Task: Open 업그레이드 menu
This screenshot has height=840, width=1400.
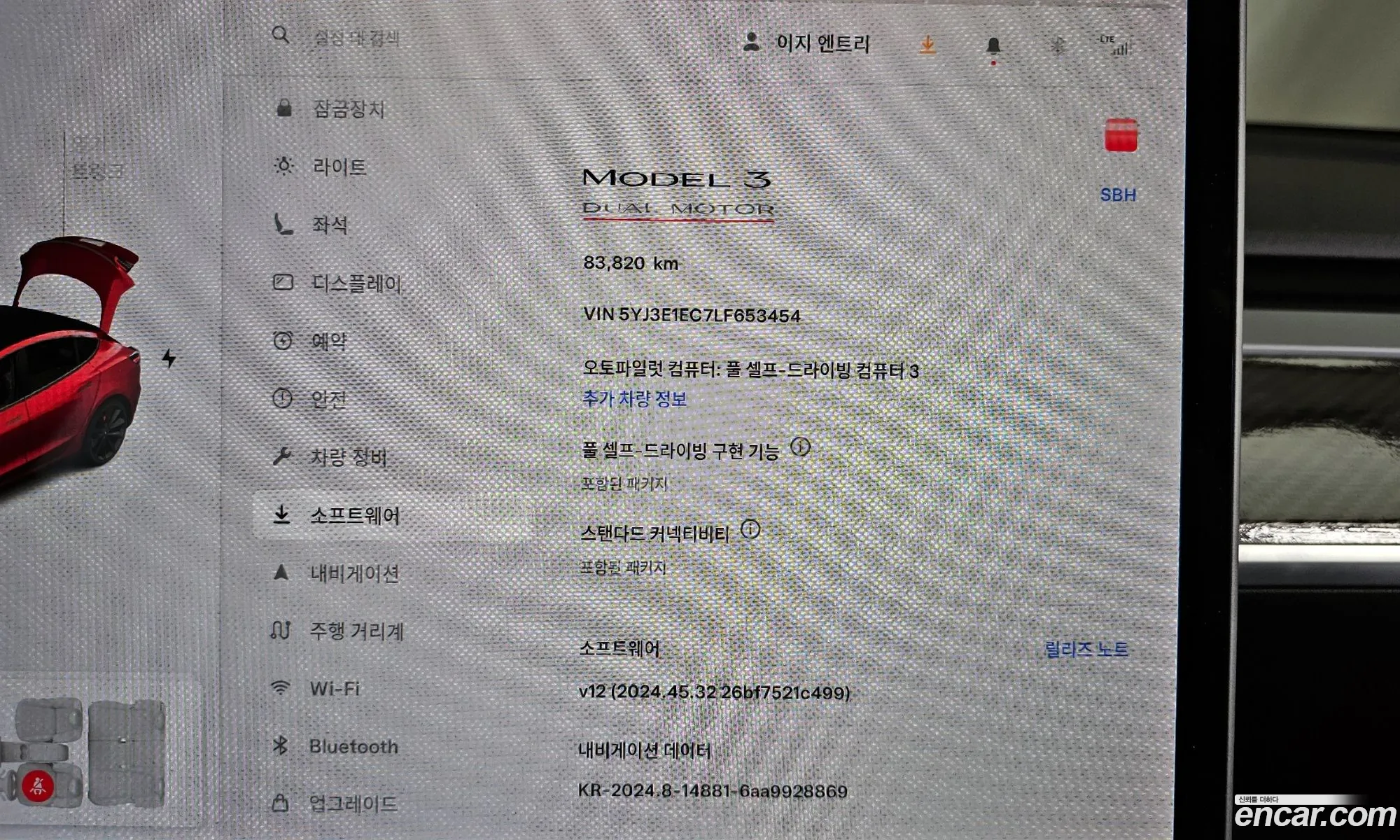Action: point(353,804)
